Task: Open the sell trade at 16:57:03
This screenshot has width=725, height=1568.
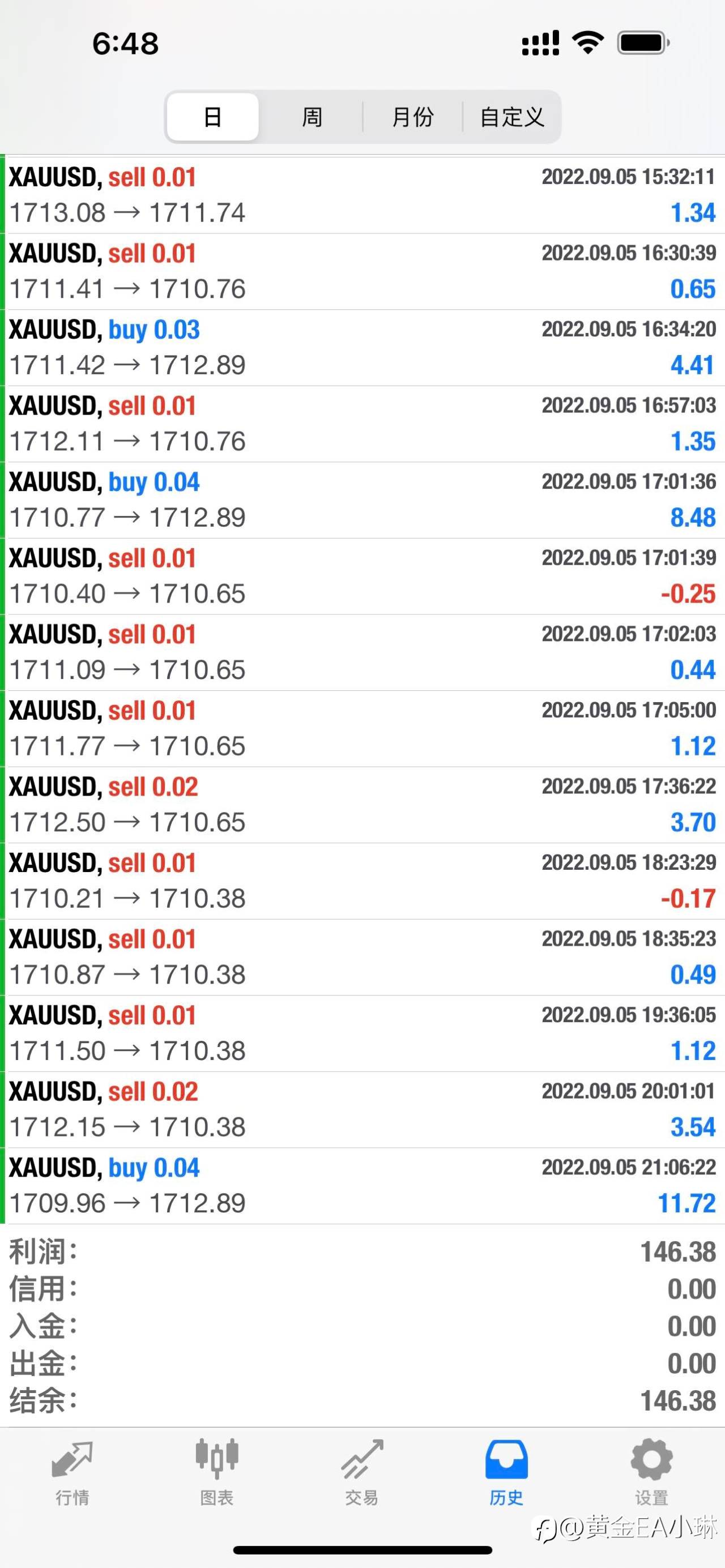Action: click(x=364, y=424)
